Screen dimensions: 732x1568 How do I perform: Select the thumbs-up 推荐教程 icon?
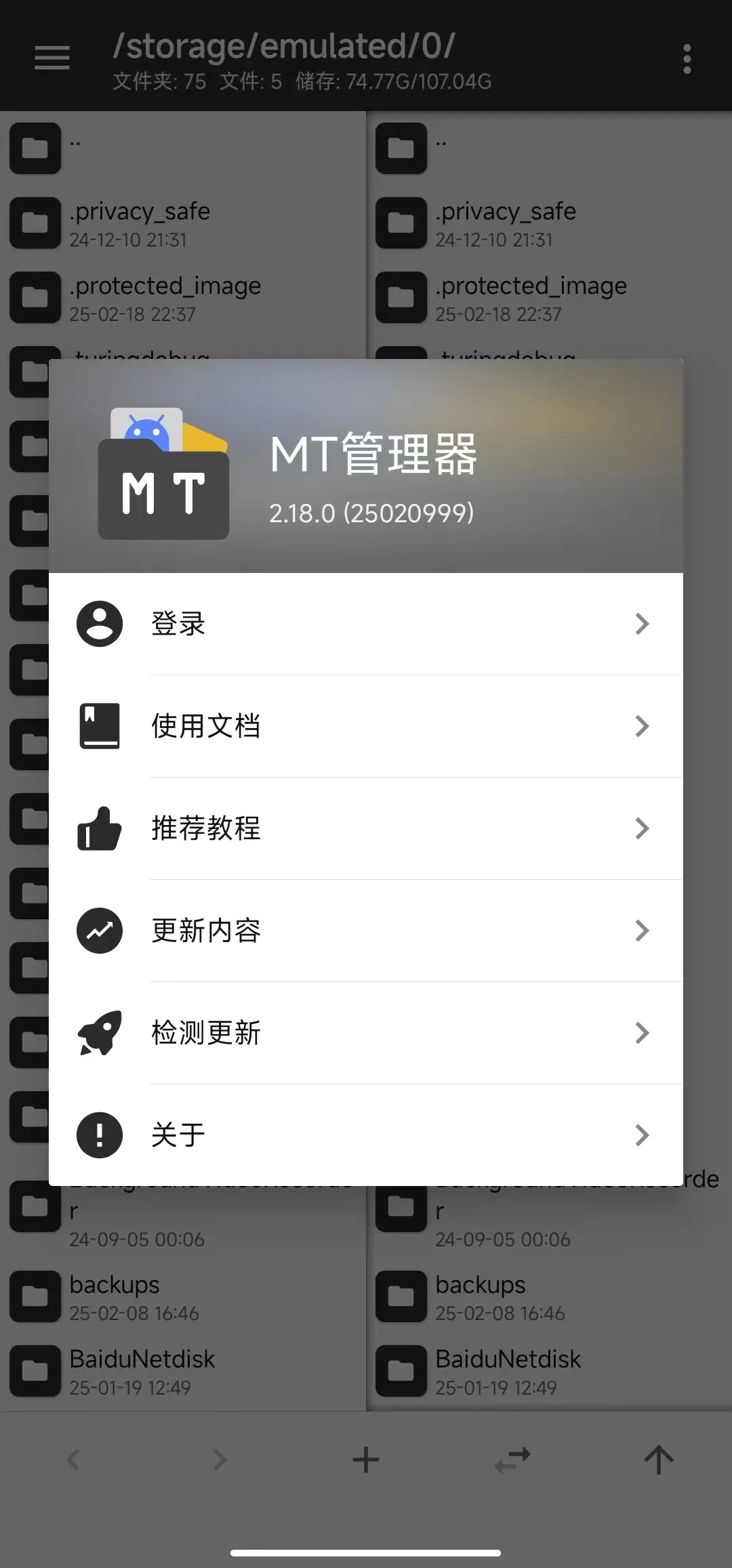click(99, 828)
